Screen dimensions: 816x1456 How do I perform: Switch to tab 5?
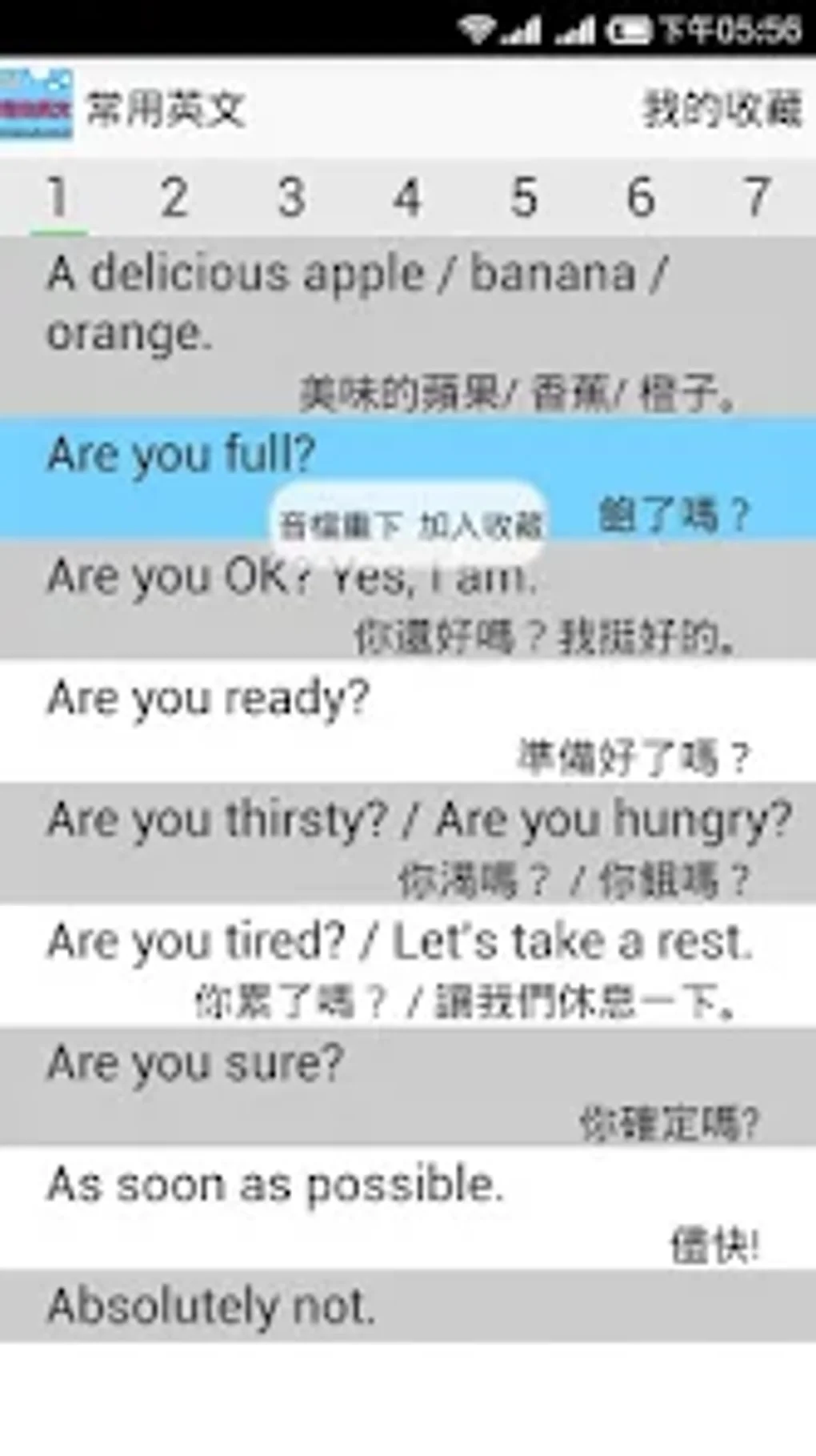[x=524, y=198]
